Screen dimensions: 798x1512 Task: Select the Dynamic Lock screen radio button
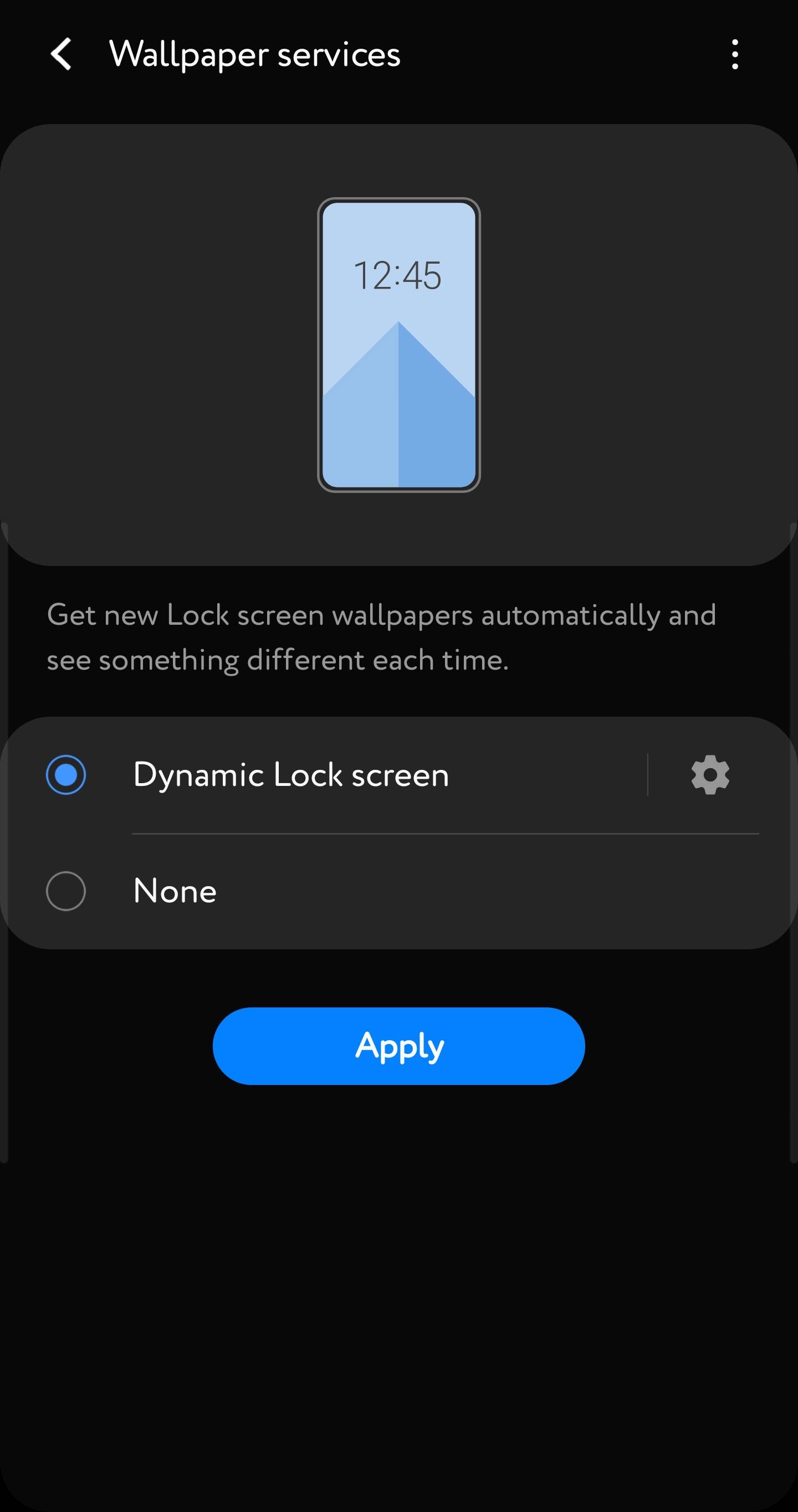click(x=66, y=774)
